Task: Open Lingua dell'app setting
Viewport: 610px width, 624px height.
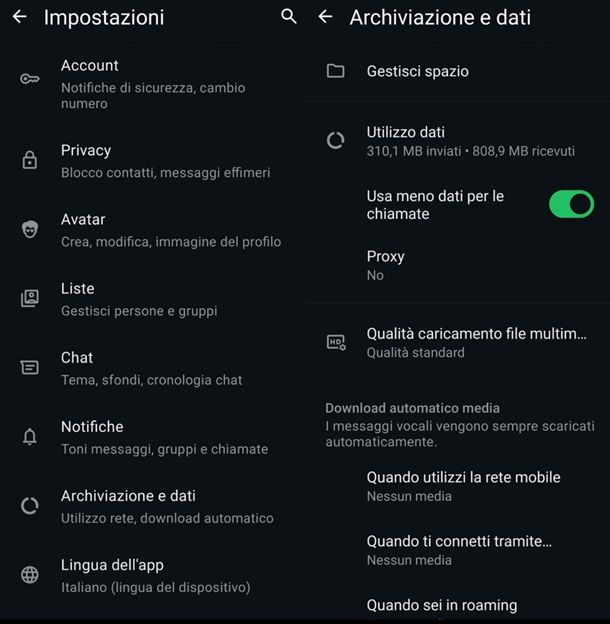Action: [150, 575]
